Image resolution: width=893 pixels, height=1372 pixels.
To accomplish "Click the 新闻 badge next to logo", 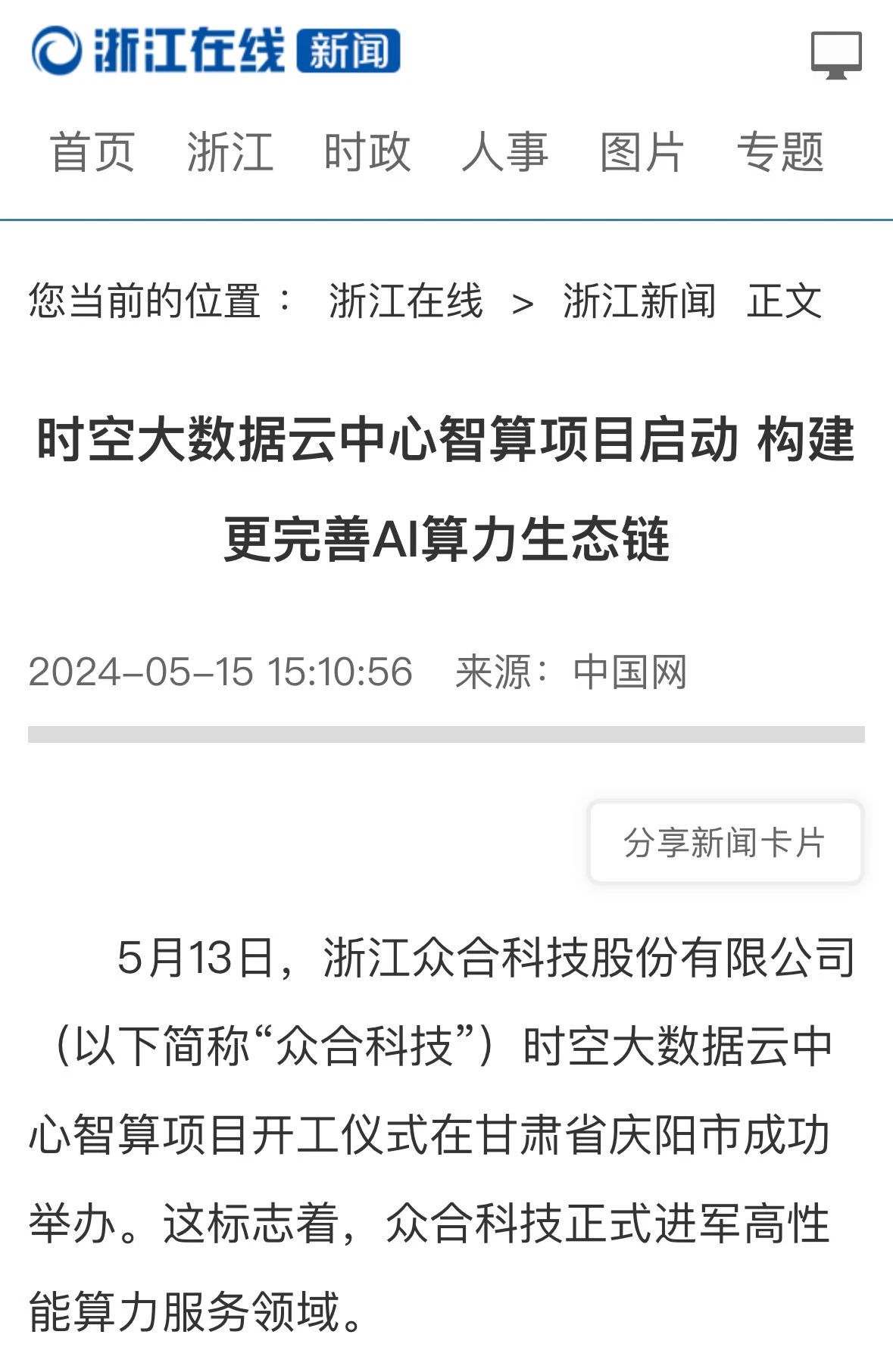I will pyautogui.click(x=348, y=48).
